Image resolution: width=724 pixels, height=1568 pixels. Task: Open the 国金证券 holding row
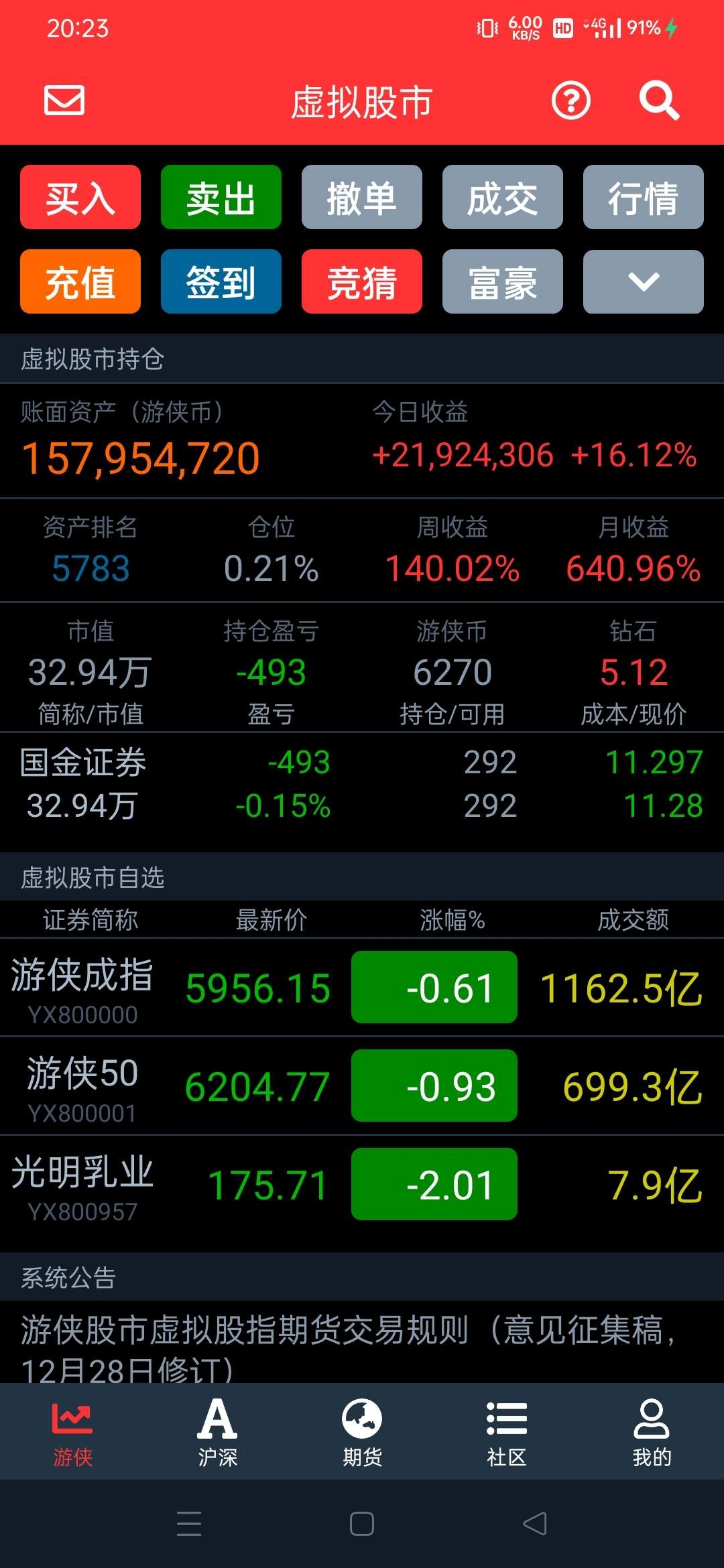pos(362,784)
